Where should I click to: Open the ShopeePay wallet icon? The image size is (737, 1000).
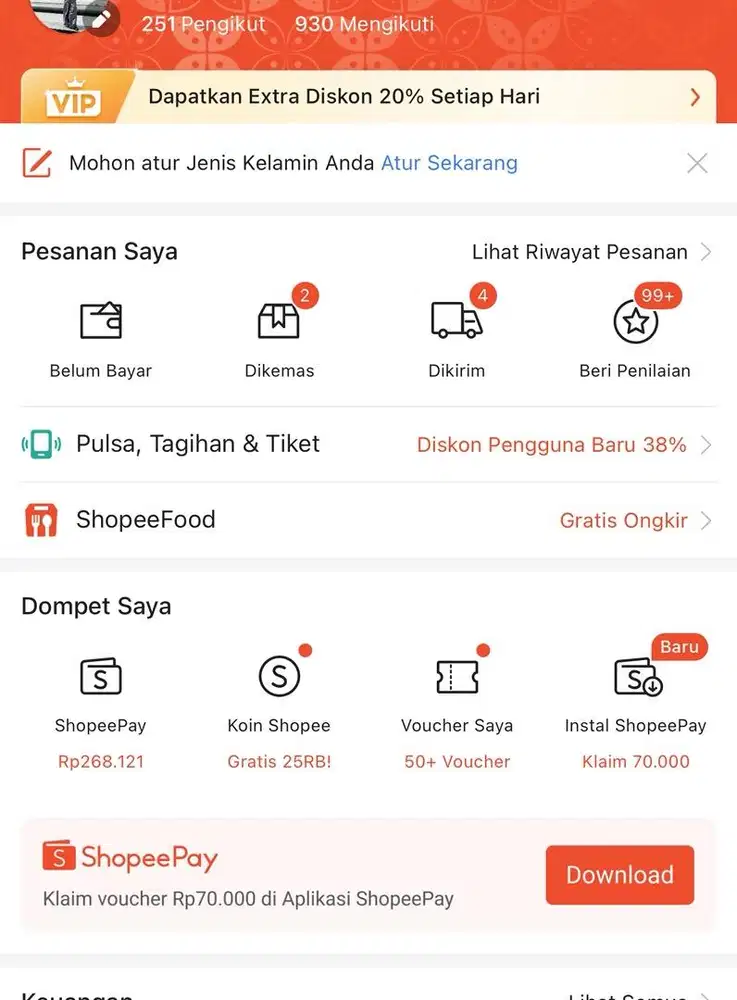(x=100, y=676)
